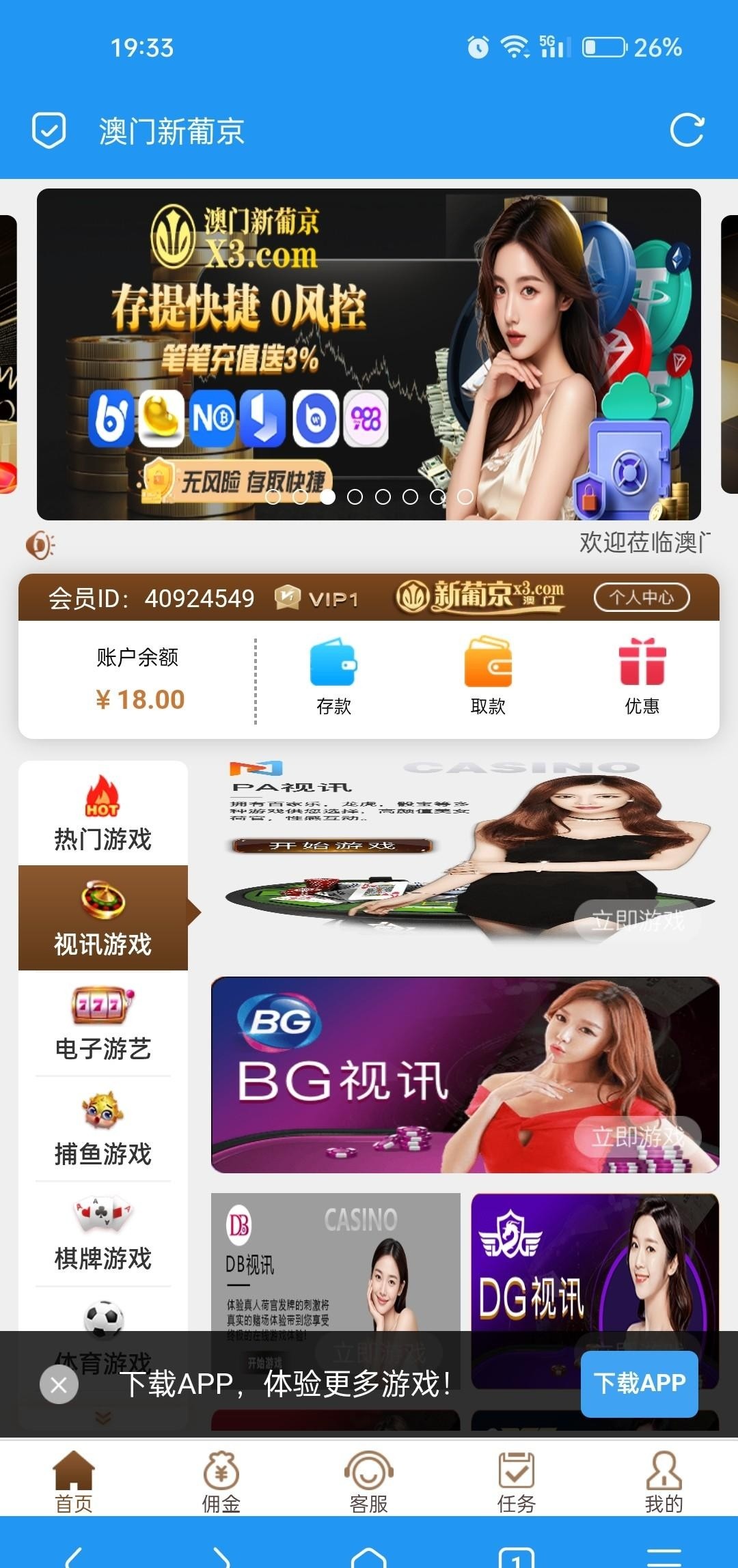Open the browser tab switcher

click(517, 1557)
